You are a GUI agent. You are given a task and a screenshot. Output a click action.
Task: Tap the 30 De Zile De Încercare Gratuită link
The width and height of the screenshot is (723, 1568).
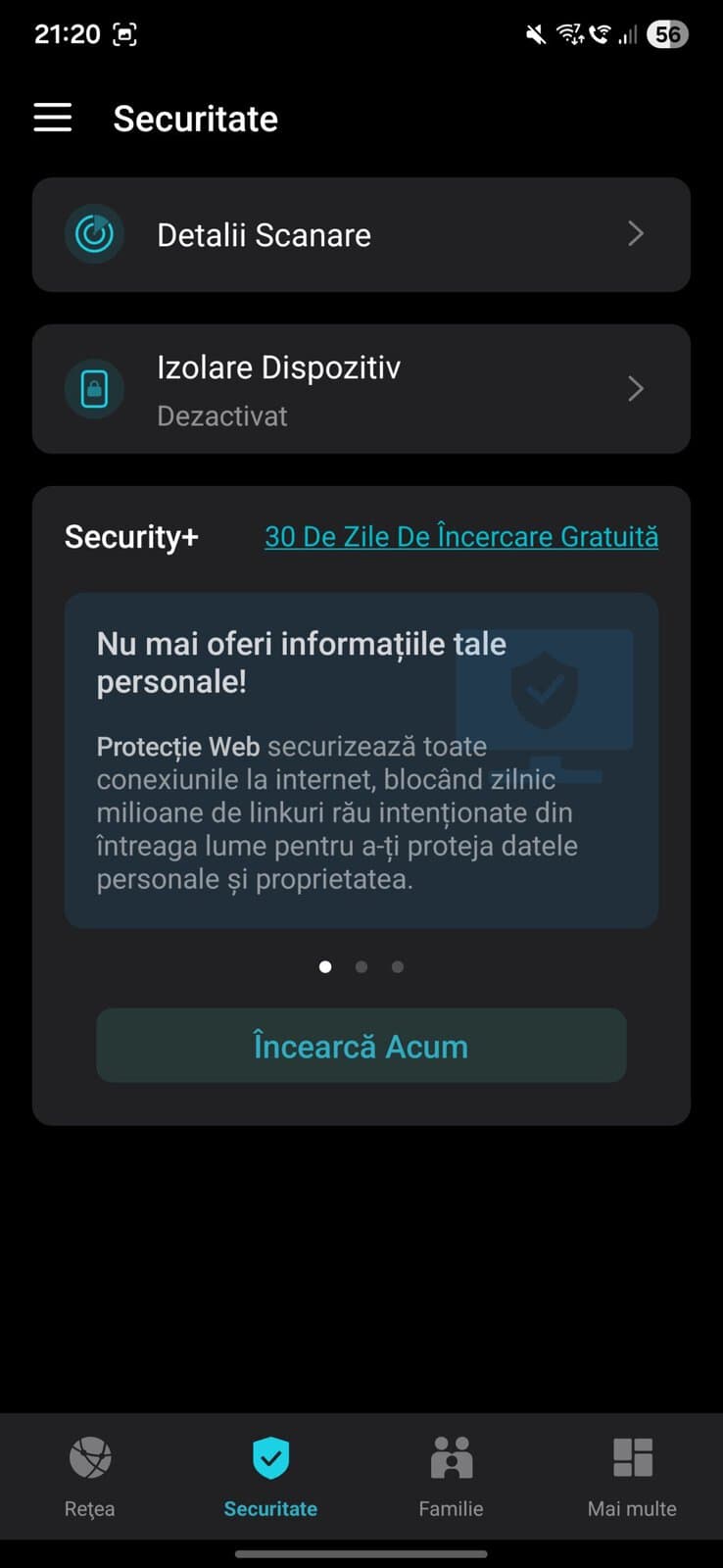tap(460, 537)
